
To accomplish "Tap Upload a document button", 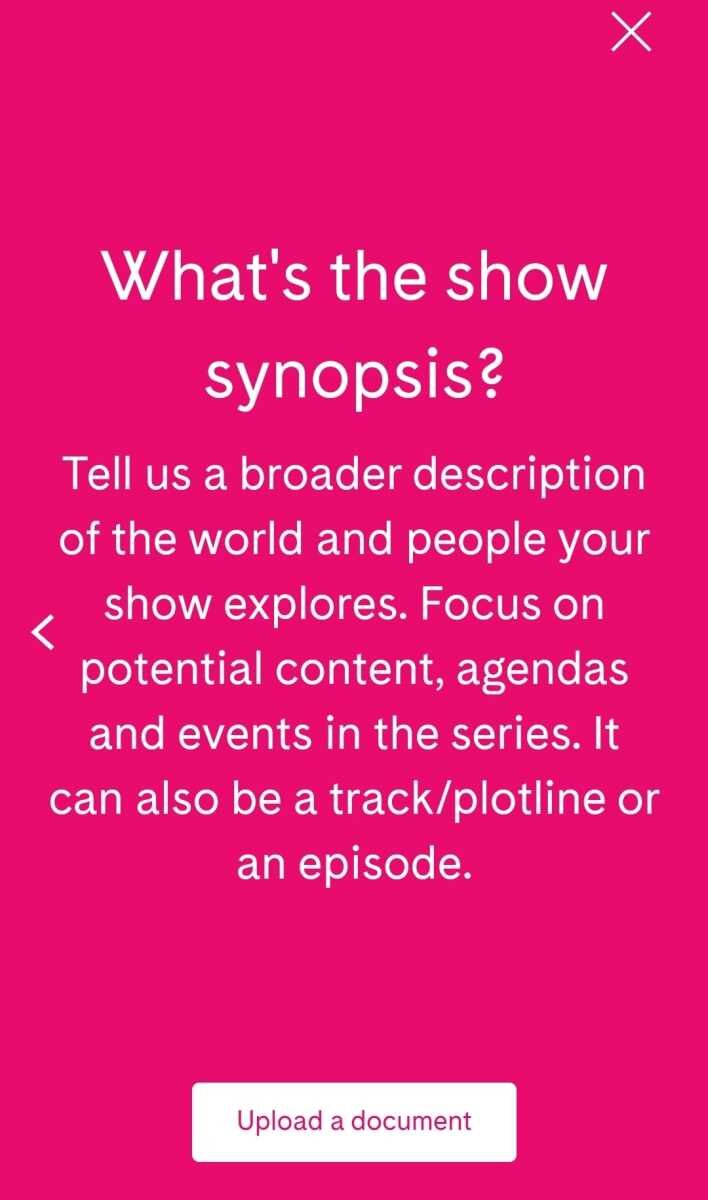I will (x=354, y=1121).
